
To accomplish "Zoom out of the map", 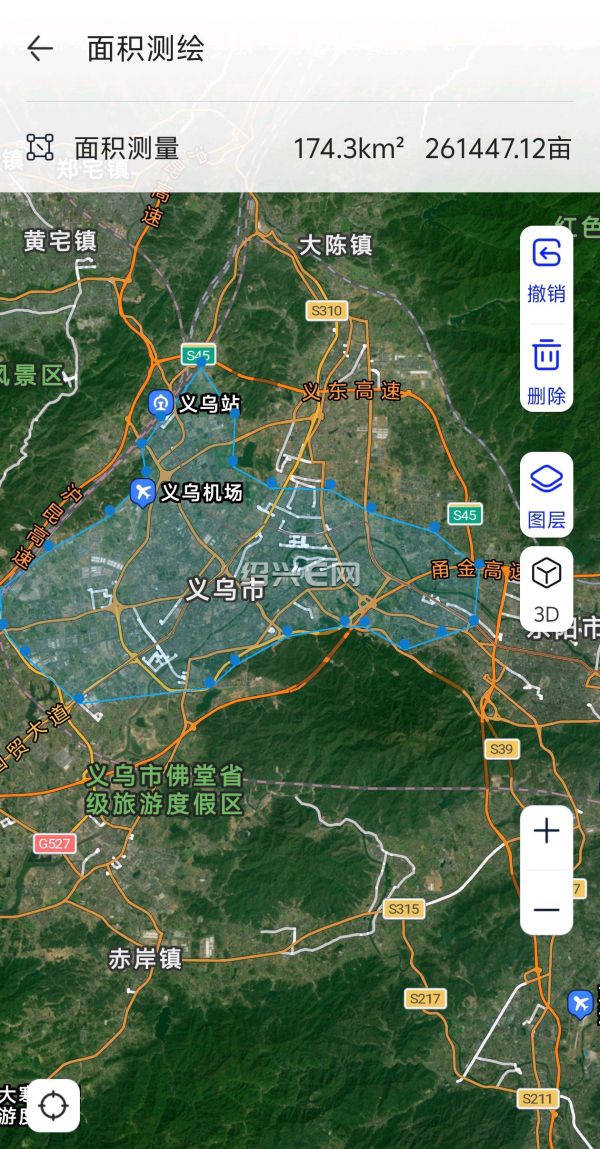I will click(x=547, y=910).
